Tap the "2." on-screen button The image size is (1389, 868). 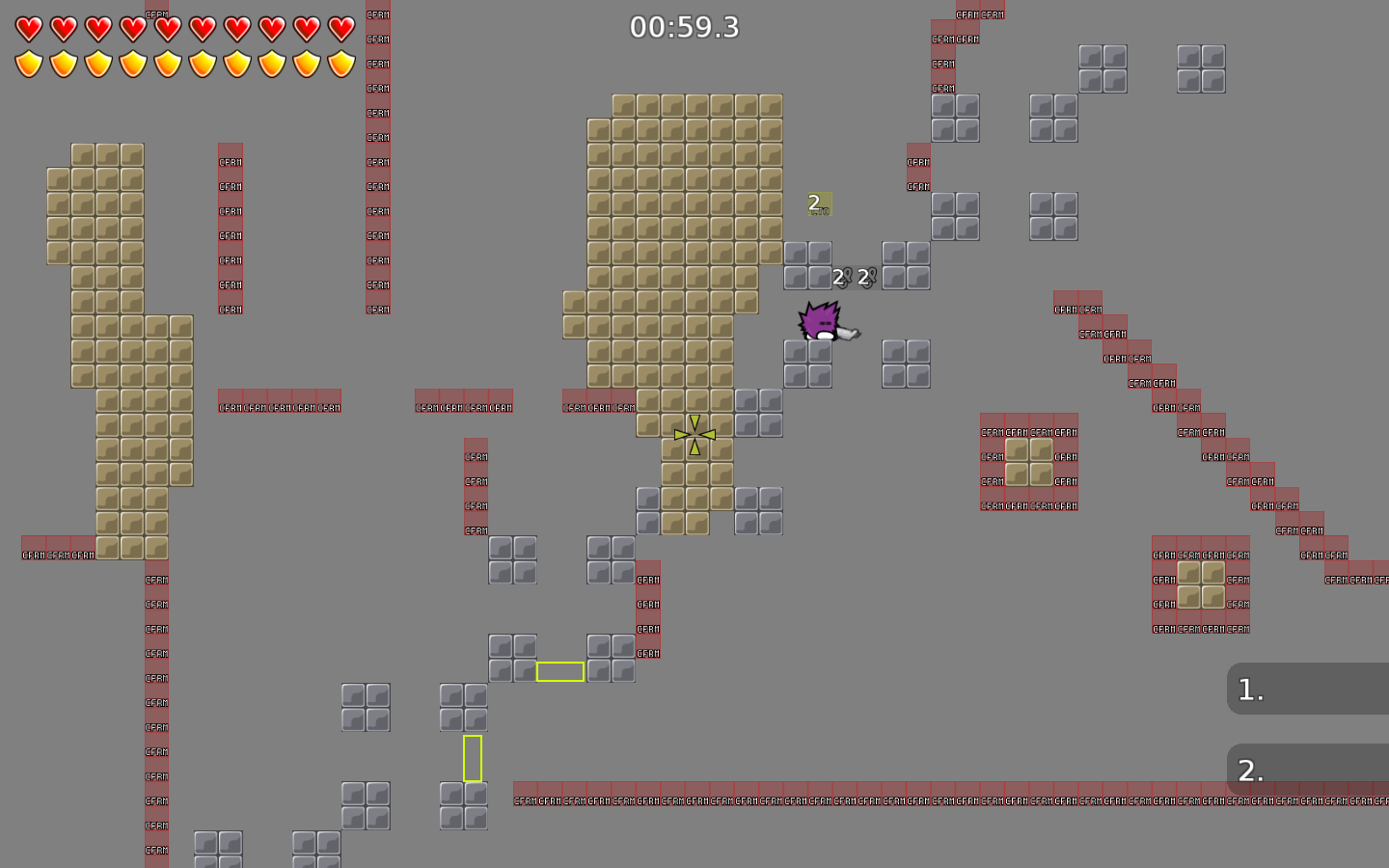pos(1307,770)
